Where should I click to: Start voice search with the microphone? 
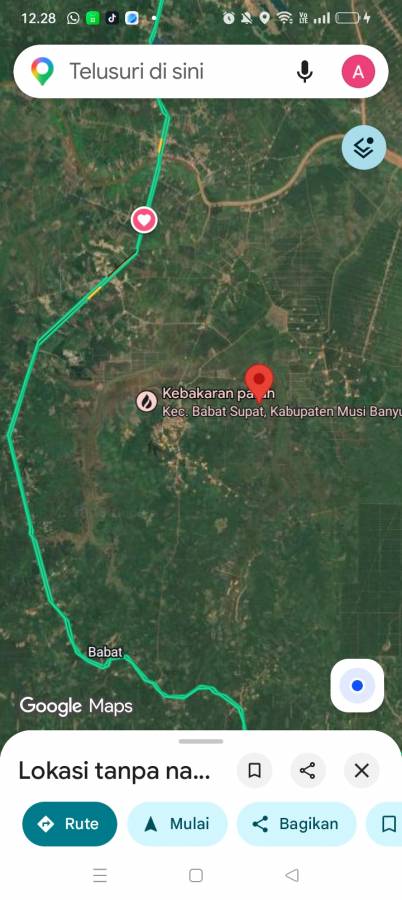pyautogui.click(x=304, y=72)
